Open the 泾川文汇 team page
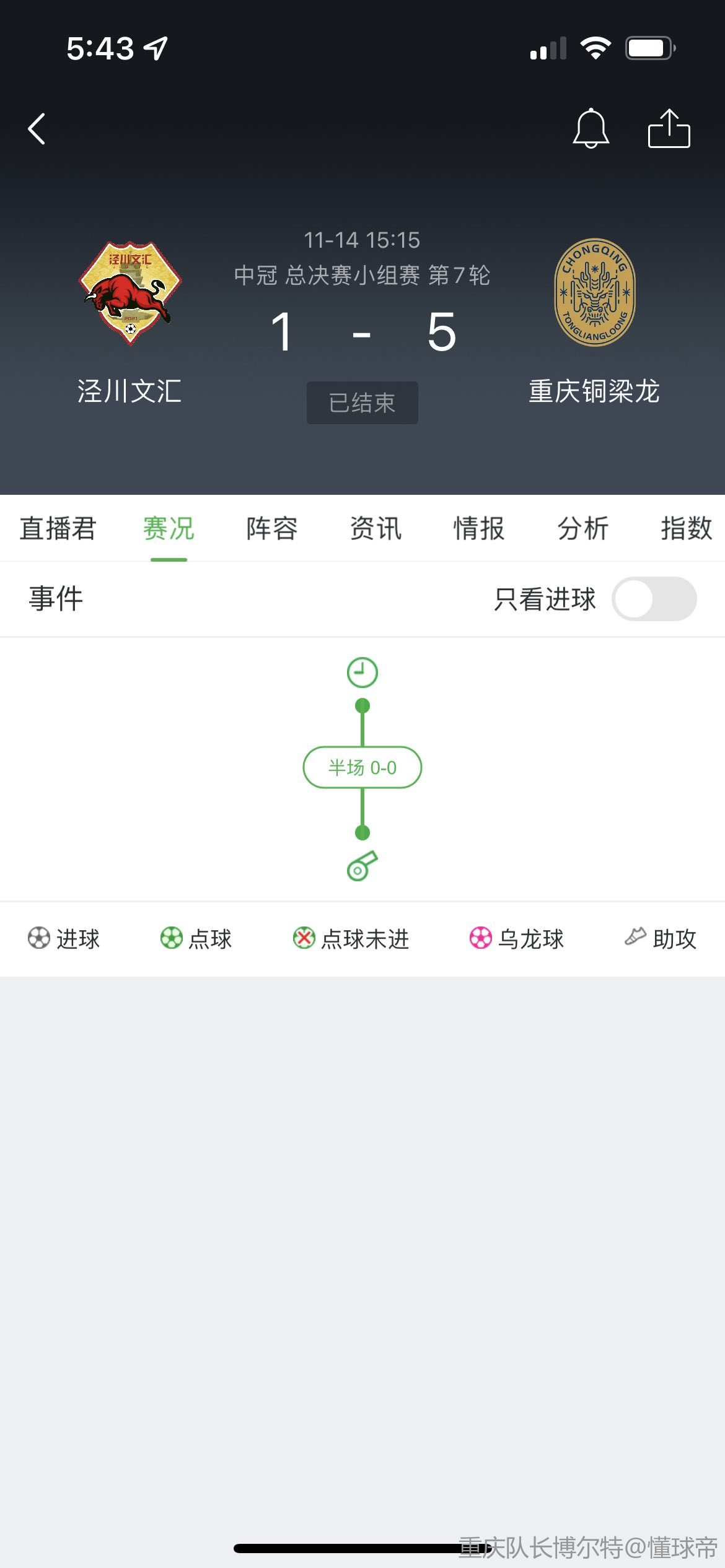The height and width of the screenshot is (1568, 725). 130,293
